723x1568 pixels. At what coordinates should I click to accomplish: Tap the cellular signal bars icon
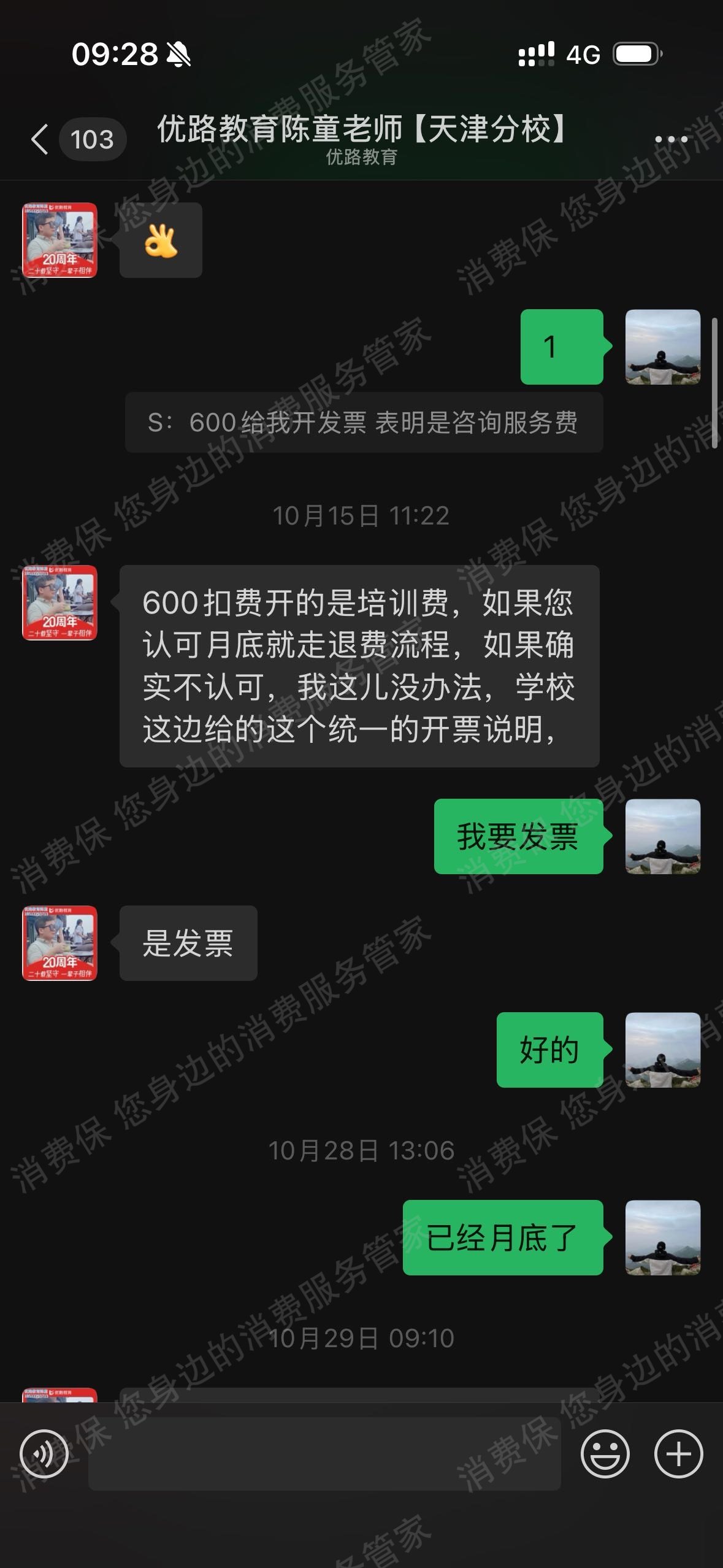(x=537, y=54)
